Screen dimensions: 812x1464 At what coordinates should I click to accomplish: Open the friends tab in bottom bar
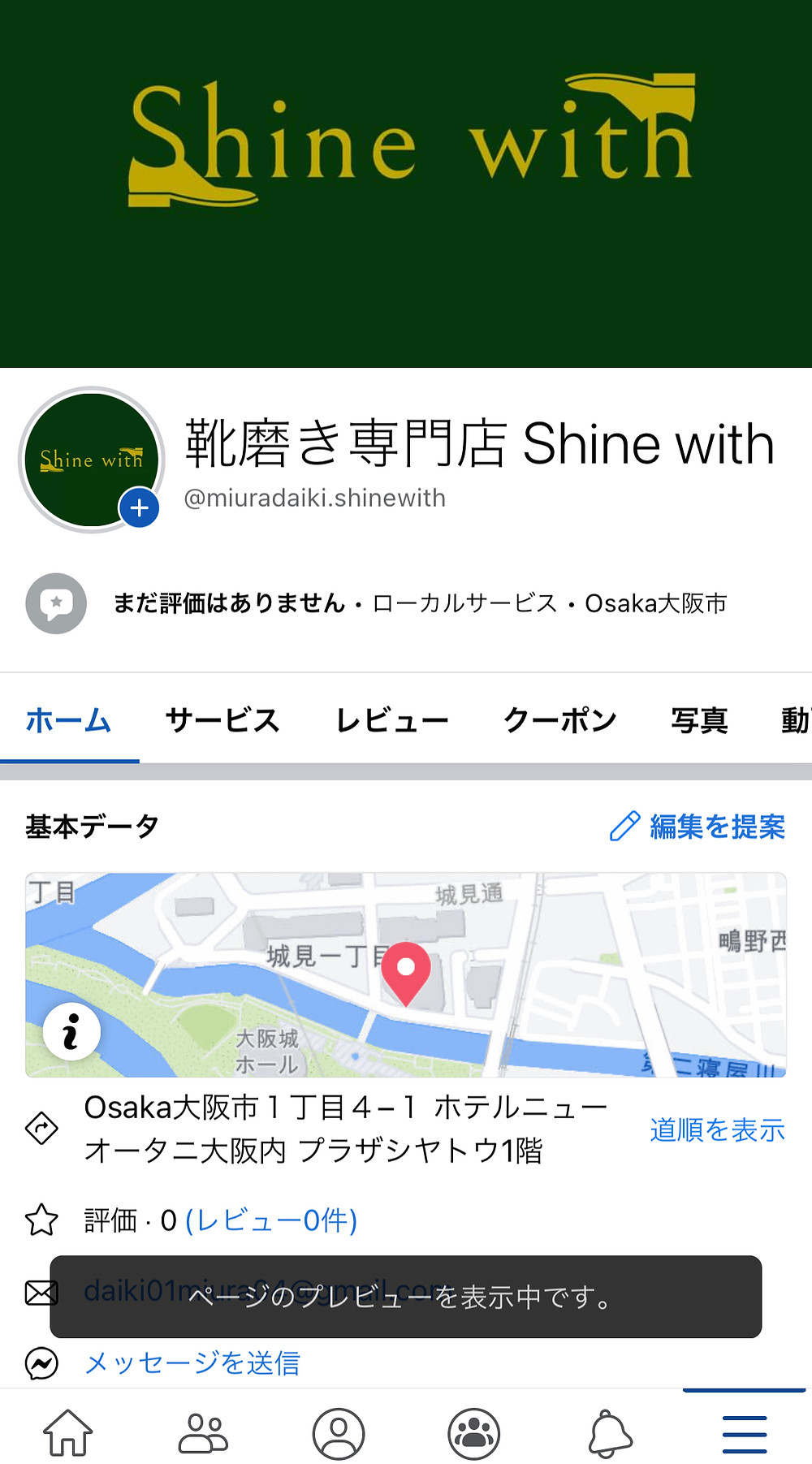pyautogui.click(x=203, y=1433)
